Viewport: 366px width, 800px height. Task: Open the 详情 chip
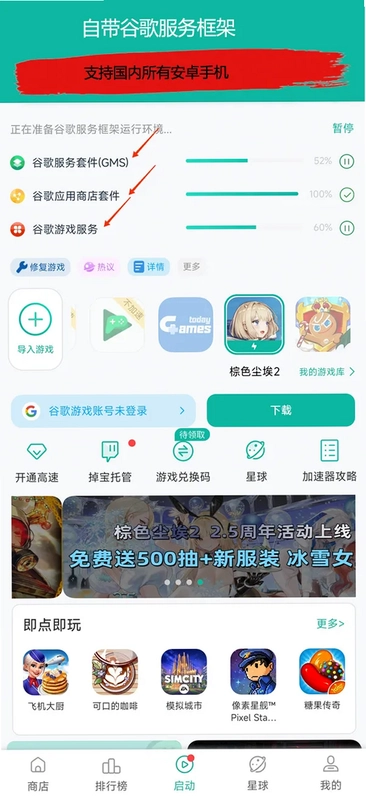[x=149, y=267]
